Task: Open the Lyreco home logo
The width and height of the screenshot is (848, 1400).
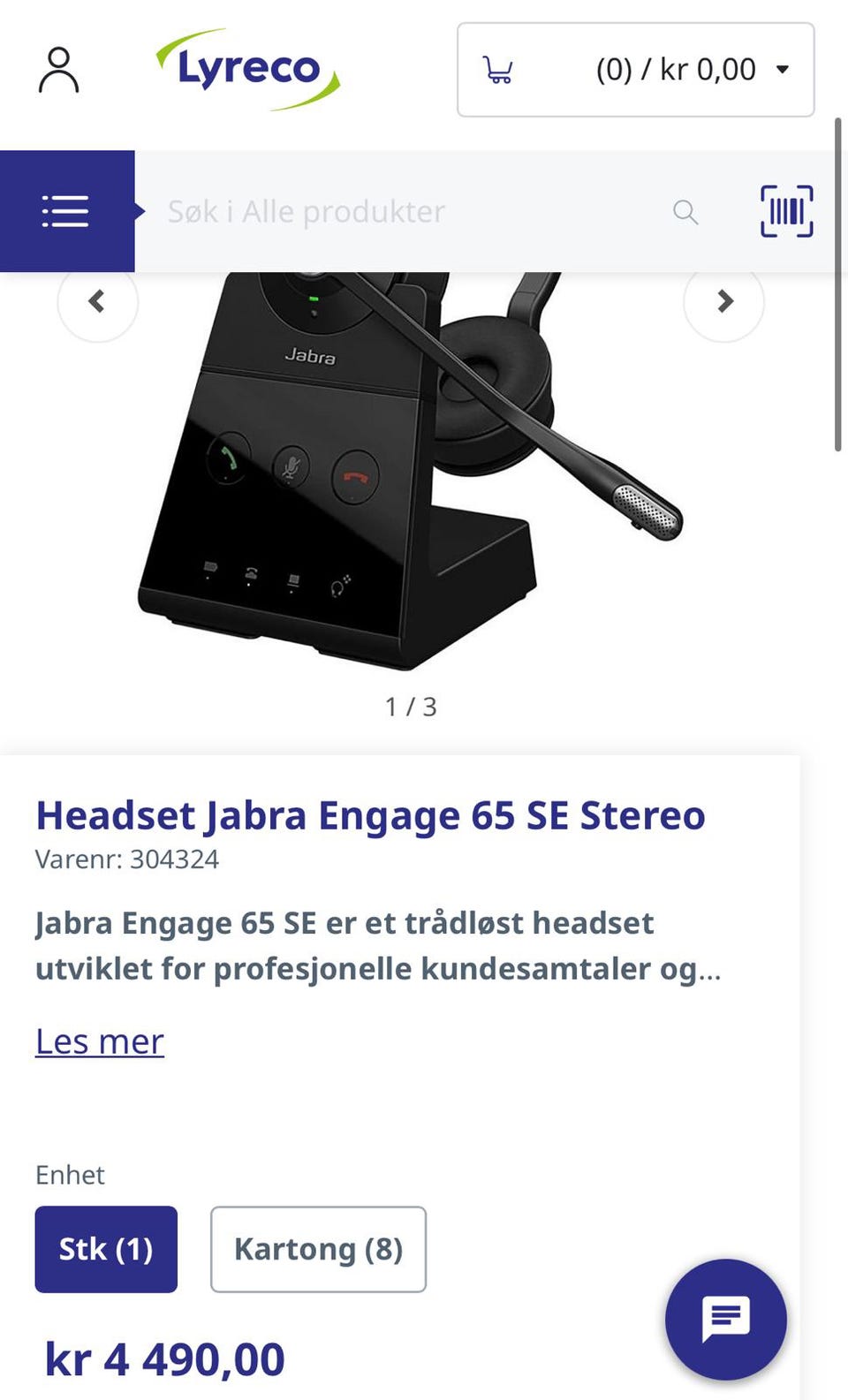Action: [248, 69]
